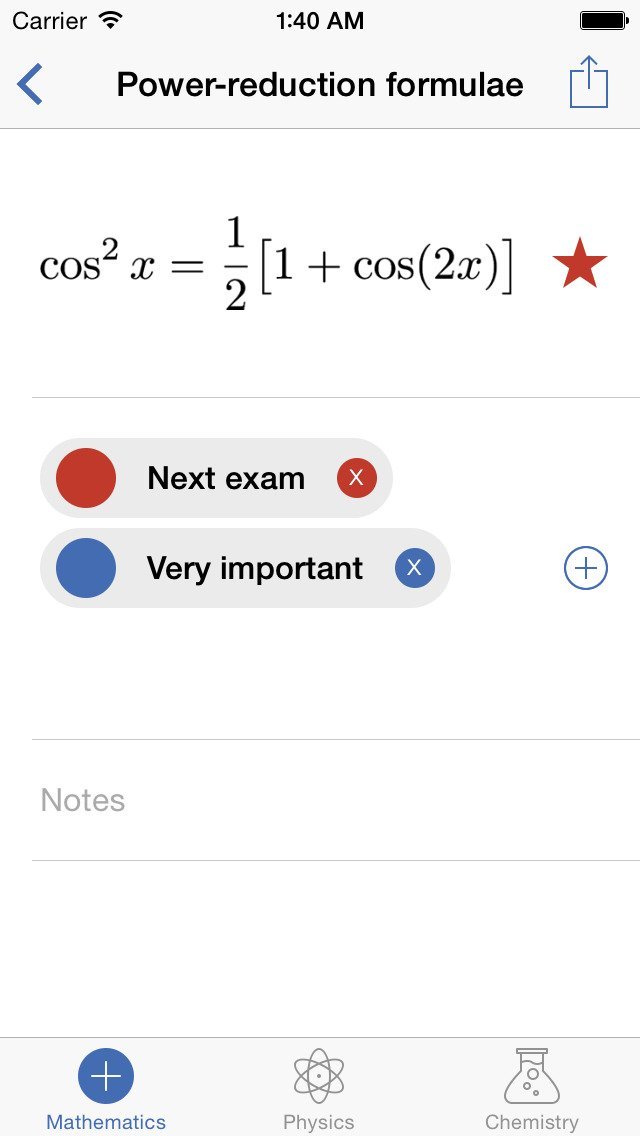Tap the Notes field to write
Screen dimensions: 640x1136
click(320, 800)
